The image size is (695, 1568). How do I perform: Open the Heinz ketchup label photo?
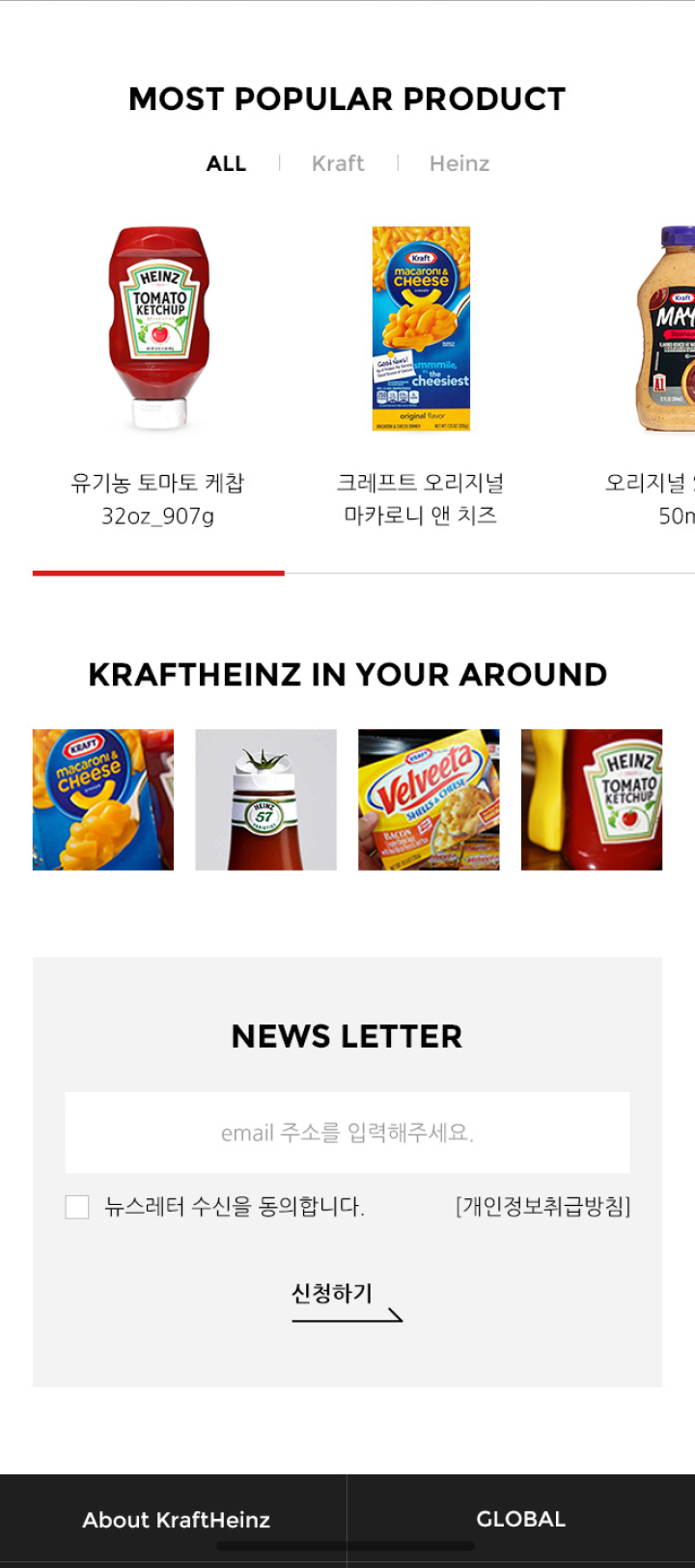592,799
